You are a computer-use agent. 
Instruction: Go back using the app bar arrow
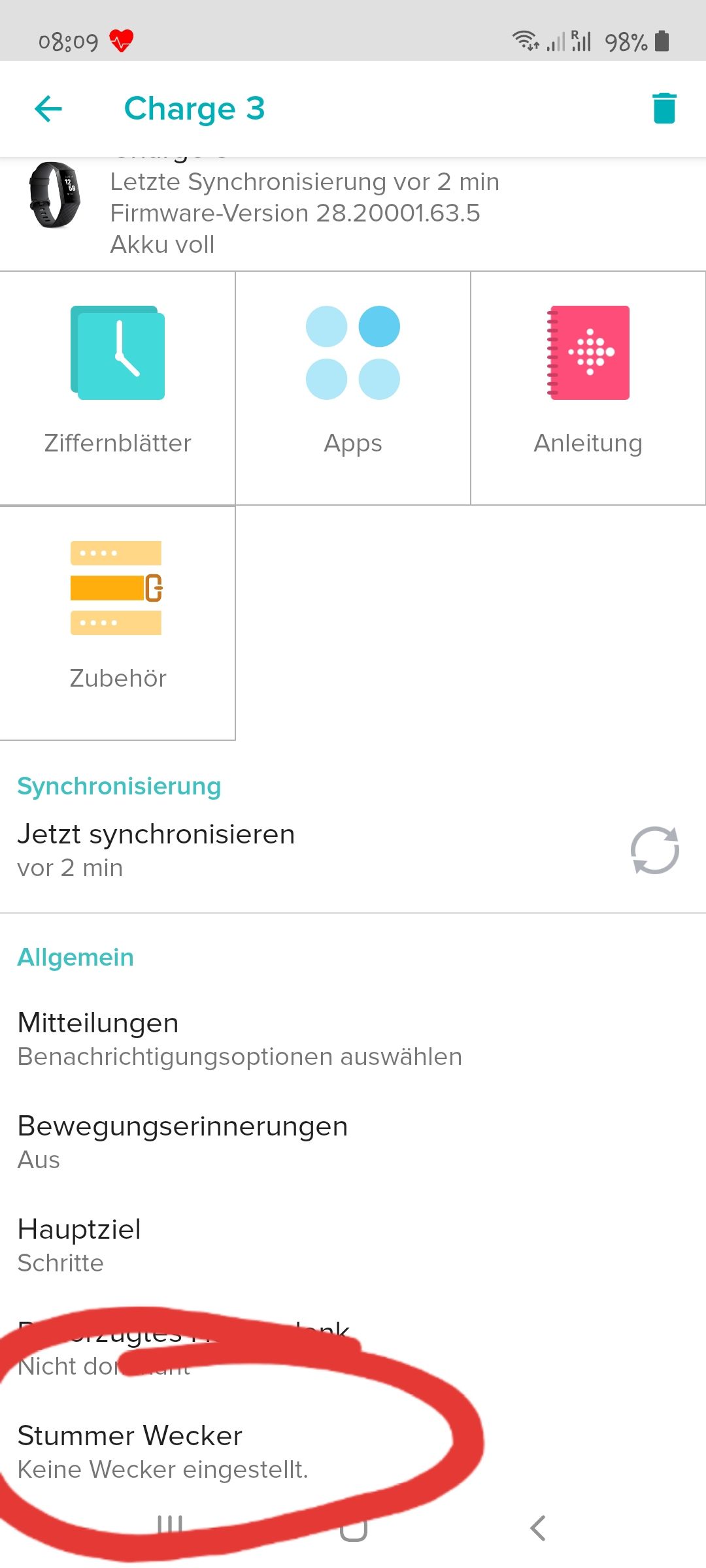pyautogui.click(x=48, y=108)
